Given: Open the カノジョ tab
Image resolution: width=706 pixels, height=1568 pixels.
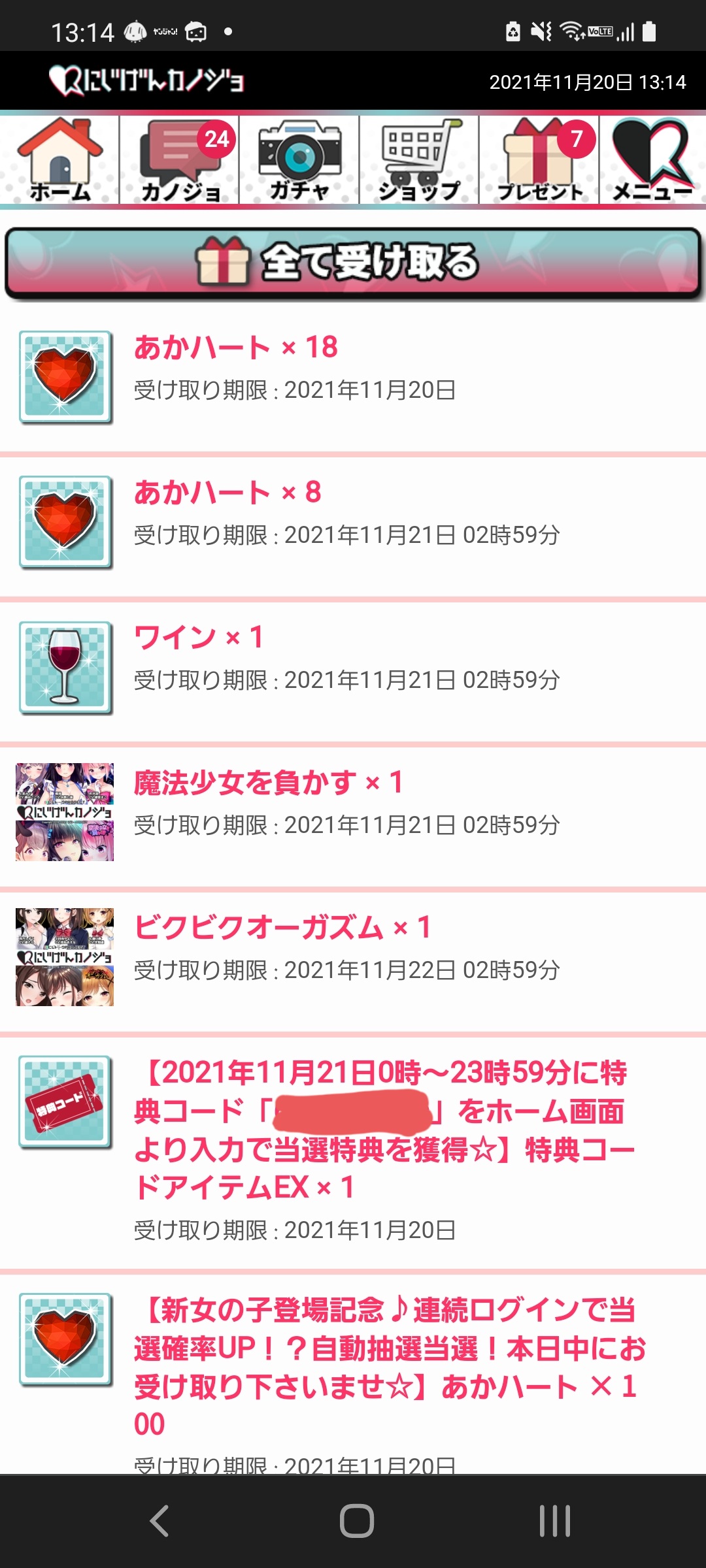Looking at the screenshot, I should click(180, 161).
